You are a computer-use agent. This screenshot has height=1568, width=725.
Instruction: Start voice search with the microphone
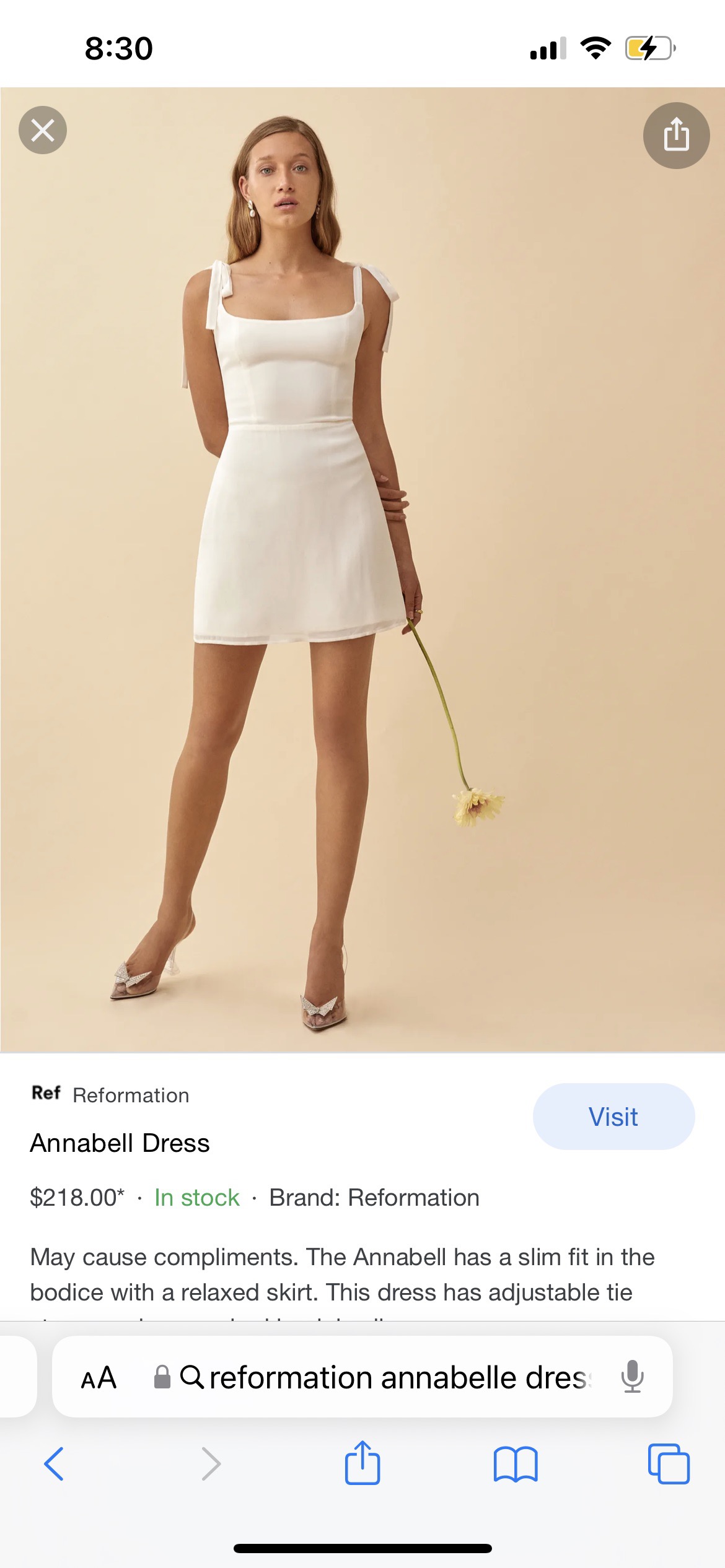[x=632, y=1377]
